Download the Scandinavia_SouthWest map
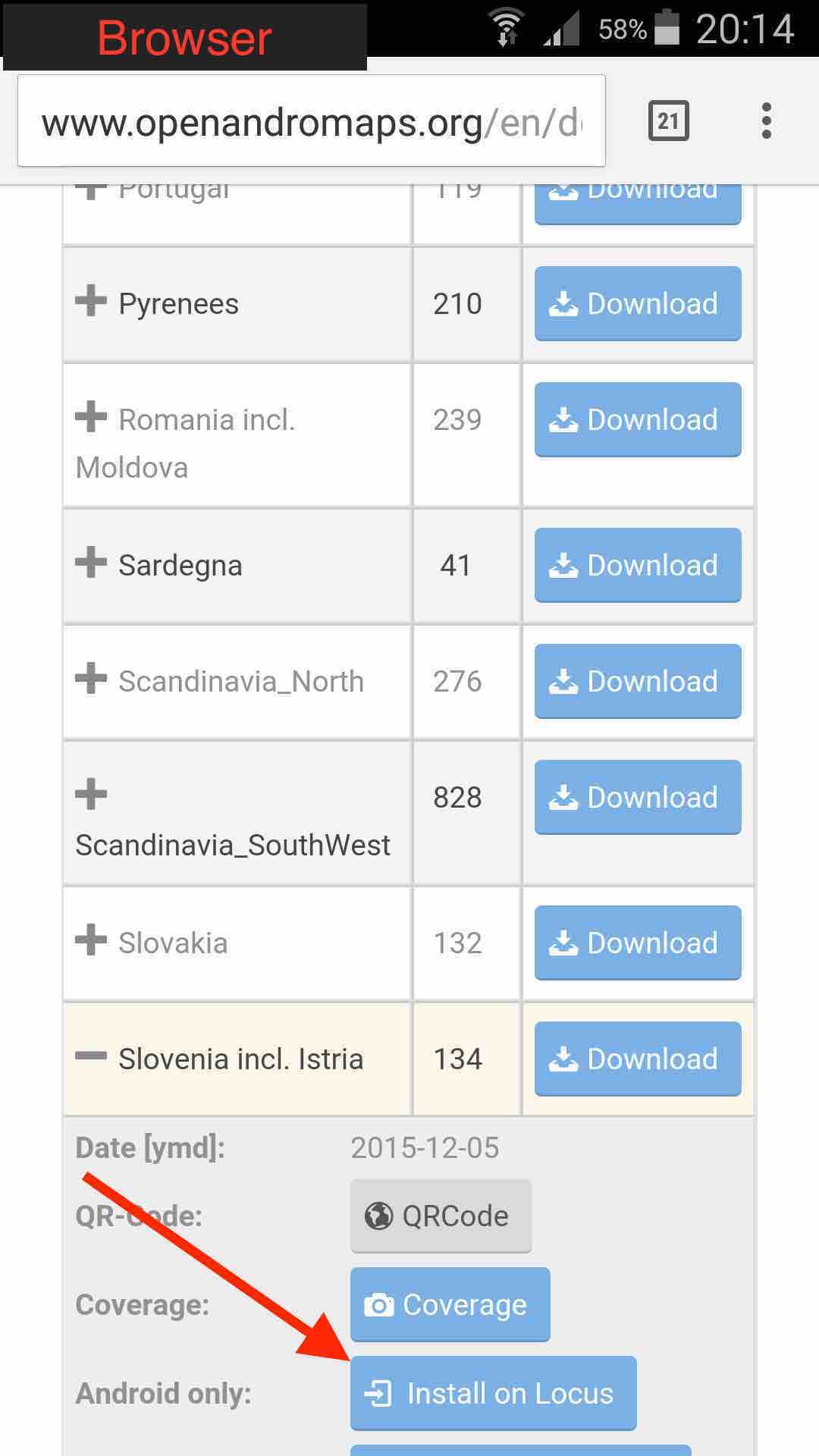Viewport: 819px width, 1456px height. [638, 797]
